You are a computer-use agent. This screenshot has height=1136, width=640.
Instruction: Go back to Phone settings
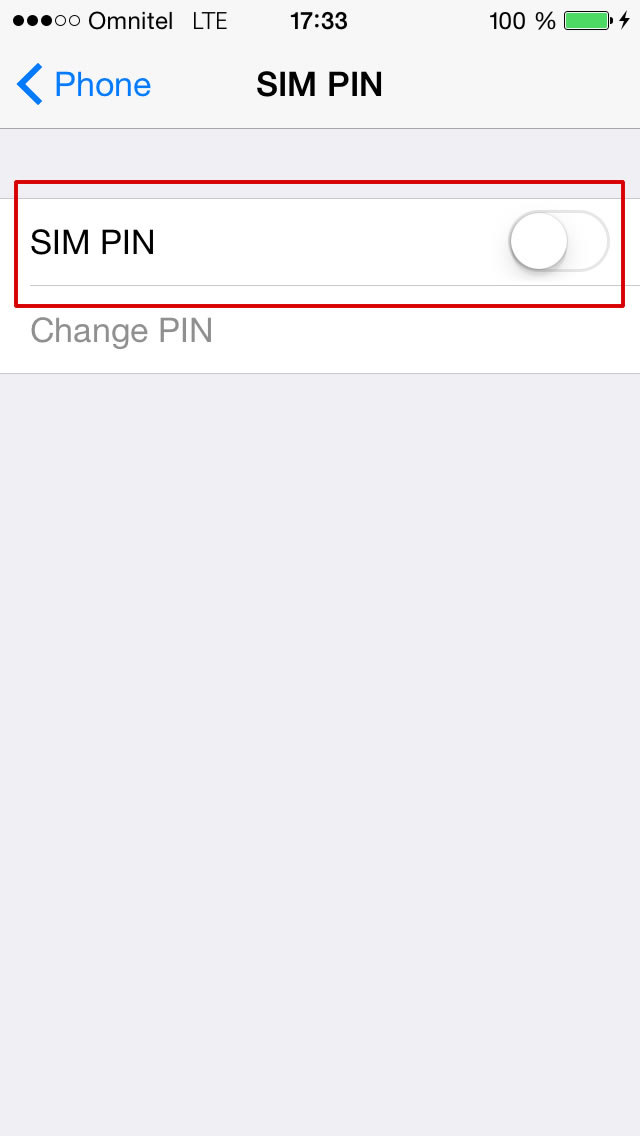click(84, 85)
